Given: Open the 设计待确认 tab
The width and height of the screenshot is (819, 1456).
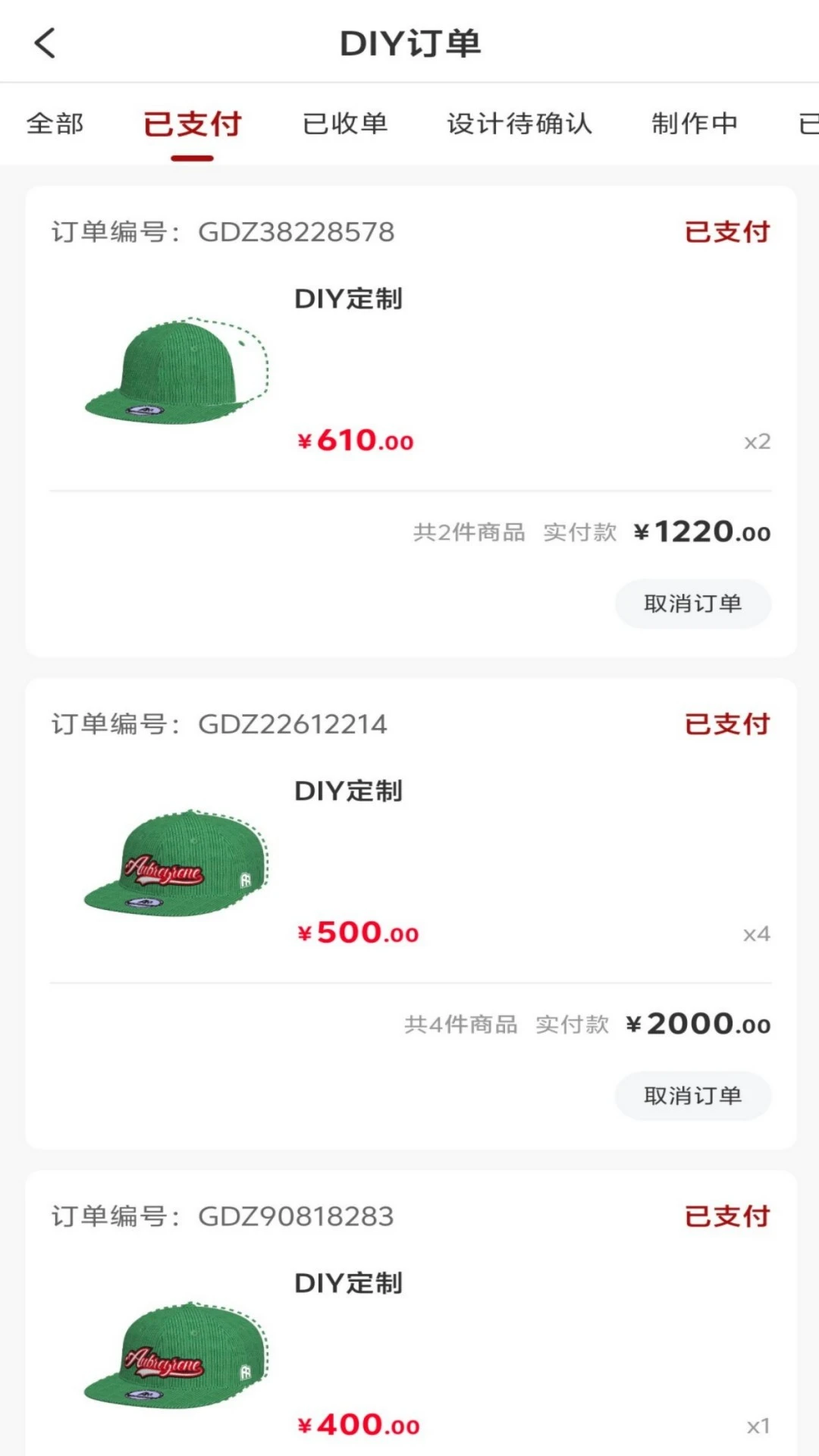Looking at the screenshot, I should coord(519,124).
